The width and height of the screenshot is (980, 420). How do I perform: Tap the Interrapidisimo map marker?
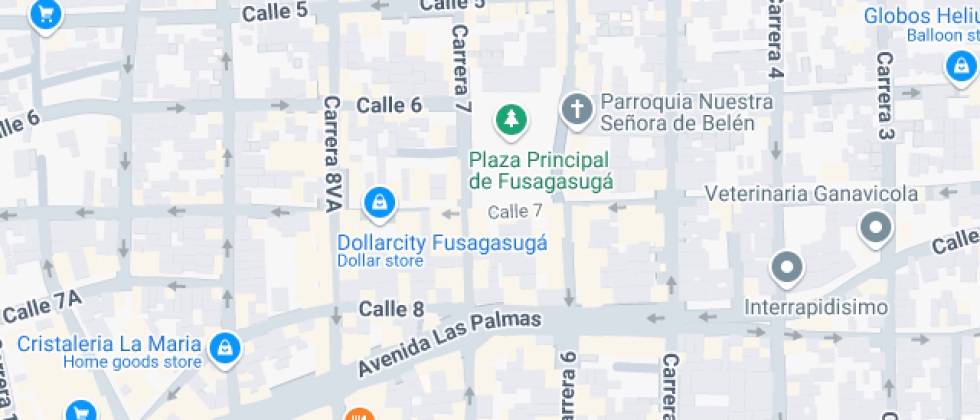tap(786, 267)
